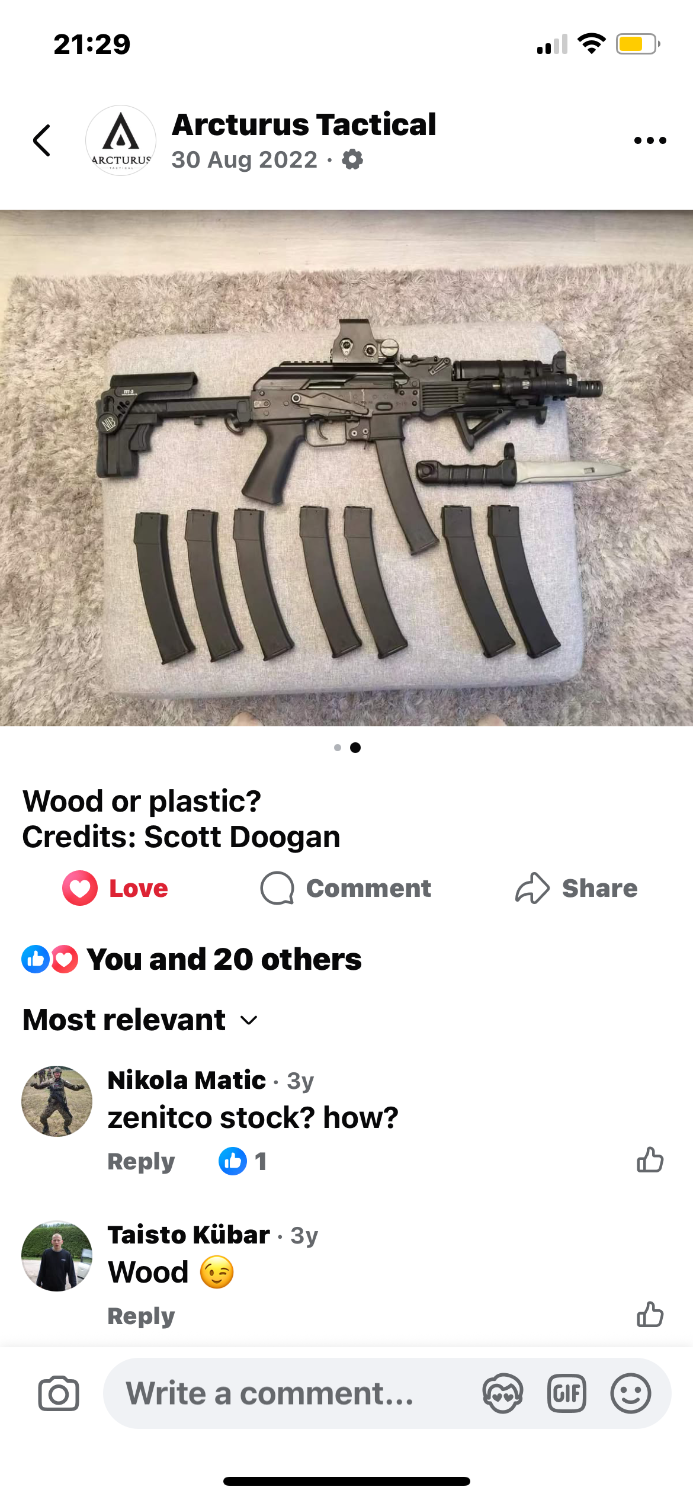Tap Comment under the post
This screenshot has width=693, height=1500.
[x=346, y=888]
